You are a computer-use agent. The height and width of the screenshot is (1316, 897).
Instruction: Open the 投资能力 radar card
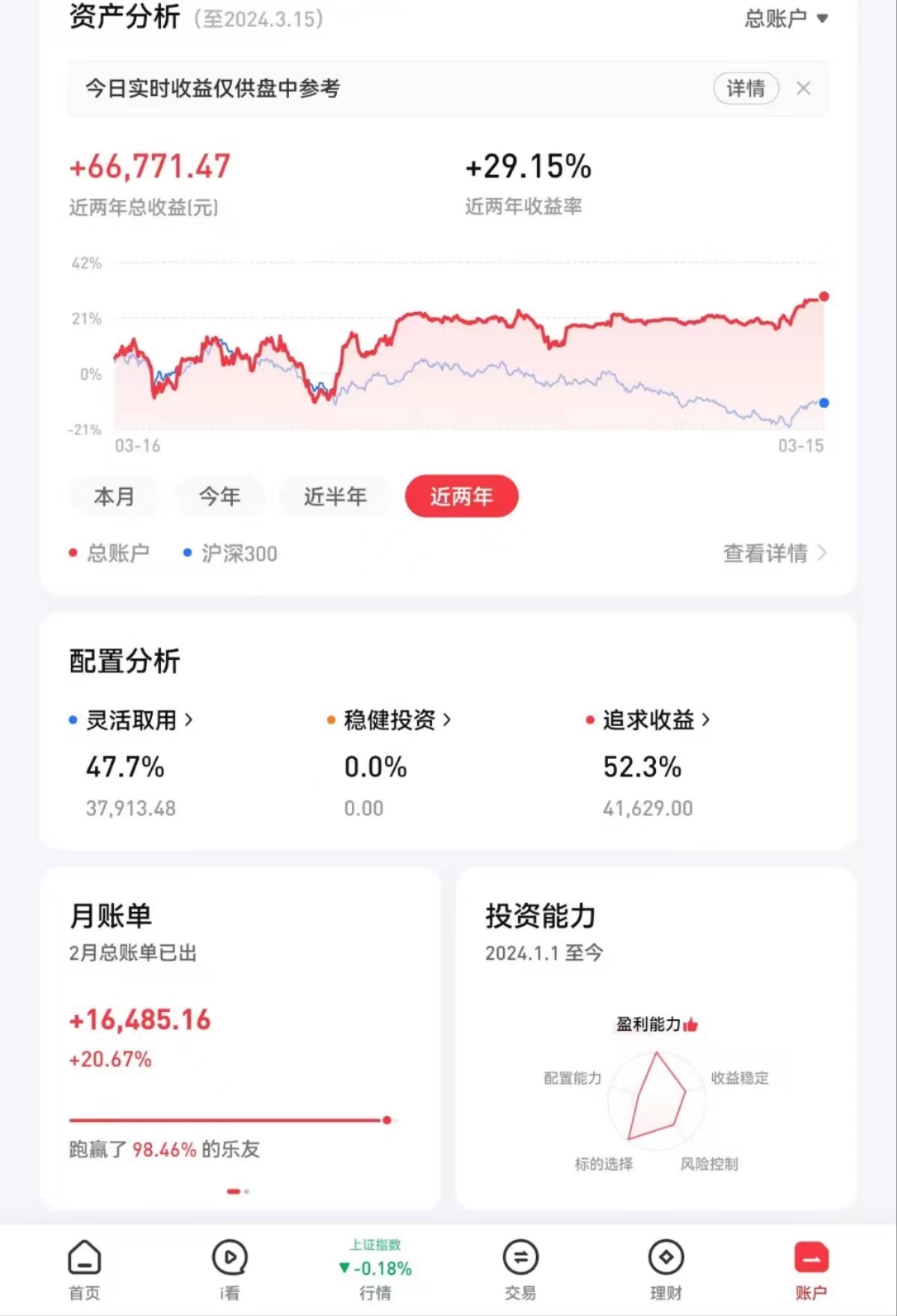[656, 1037]
